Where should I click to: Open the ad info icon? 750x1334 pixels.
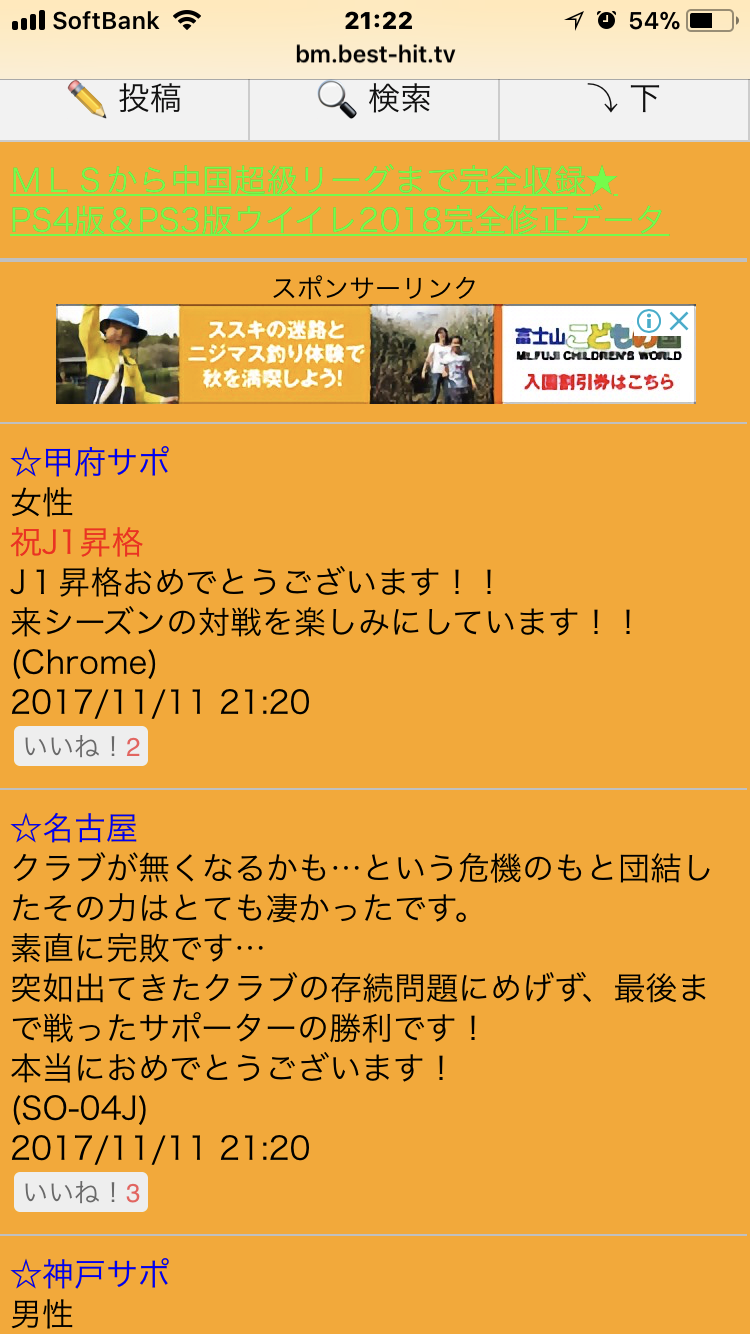650,321
